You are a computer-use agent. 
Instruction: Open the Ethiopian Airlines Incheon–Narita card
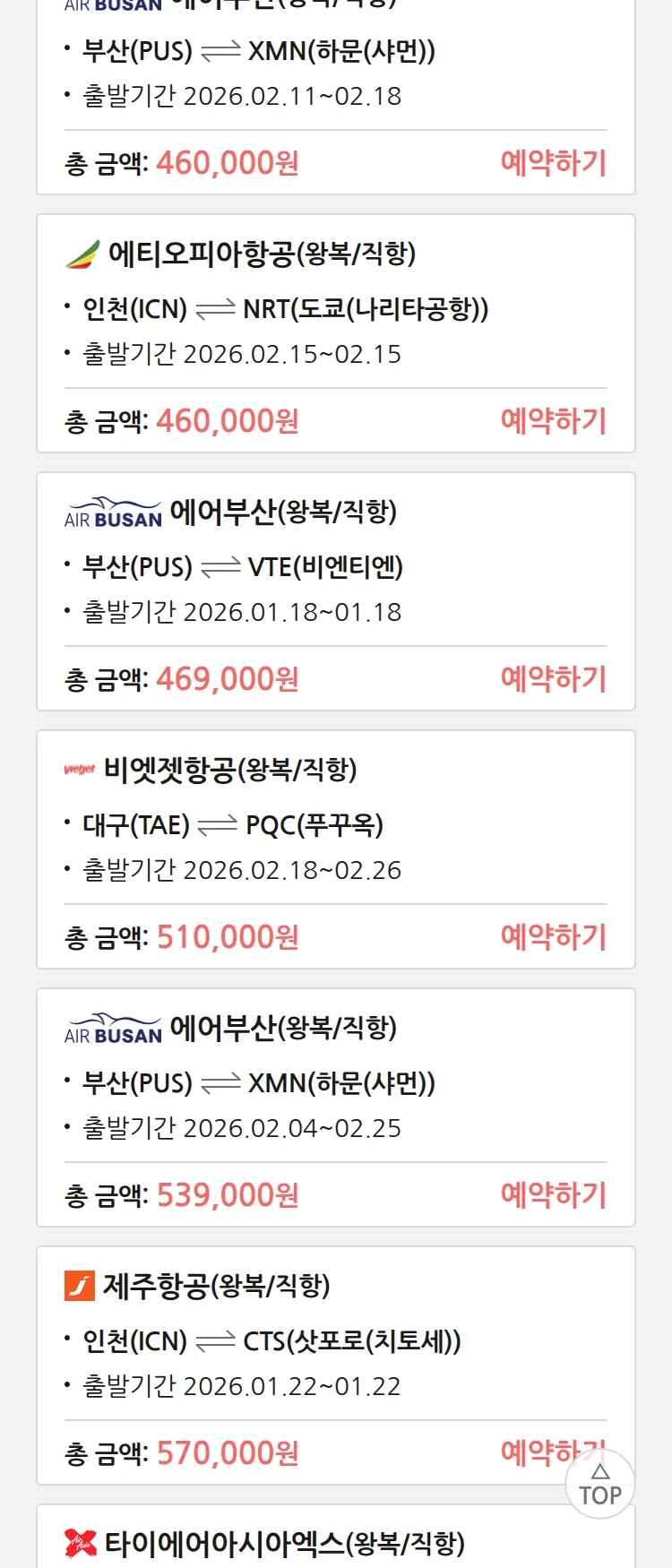[x=335, y=309]
